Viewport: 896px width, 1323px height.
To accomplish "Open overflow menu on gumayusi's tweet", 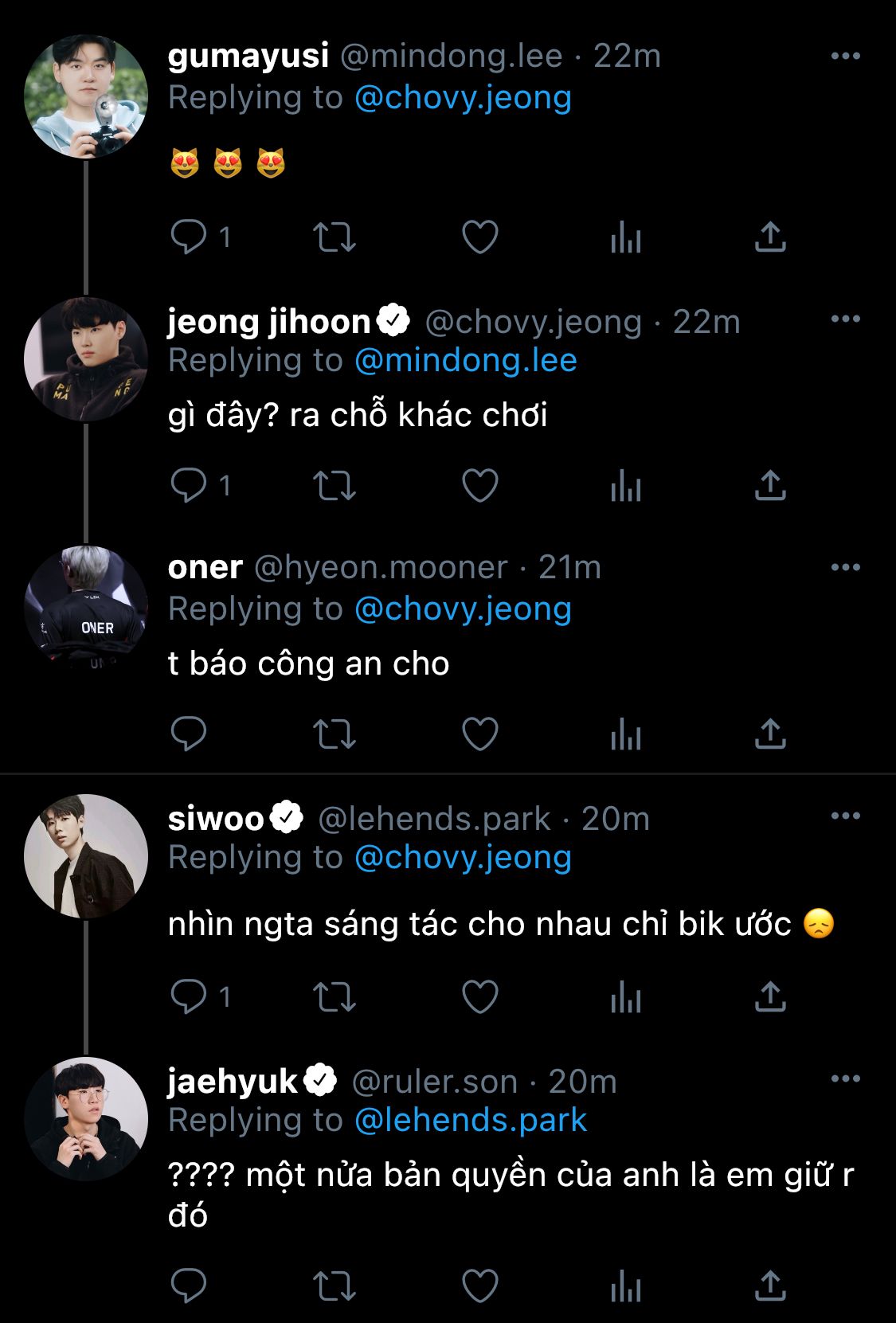I will point(845,56).
